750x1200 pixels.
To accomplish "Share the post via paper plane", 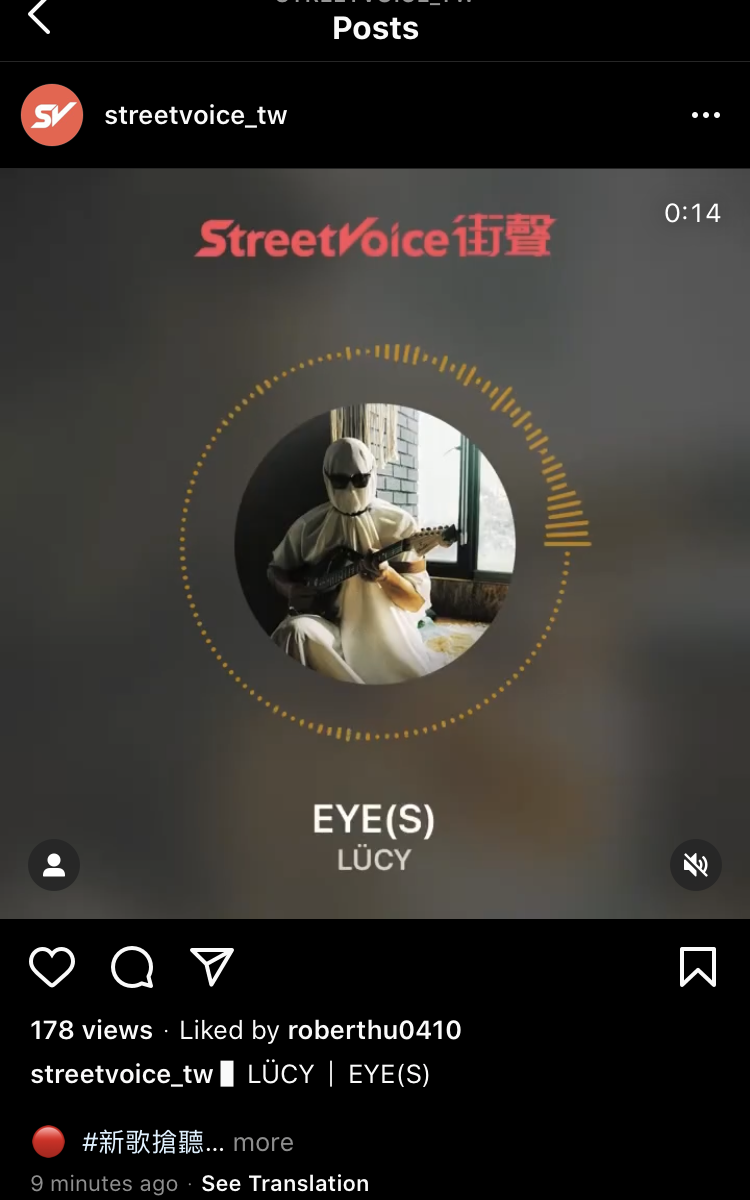I will tap(212, 967).
